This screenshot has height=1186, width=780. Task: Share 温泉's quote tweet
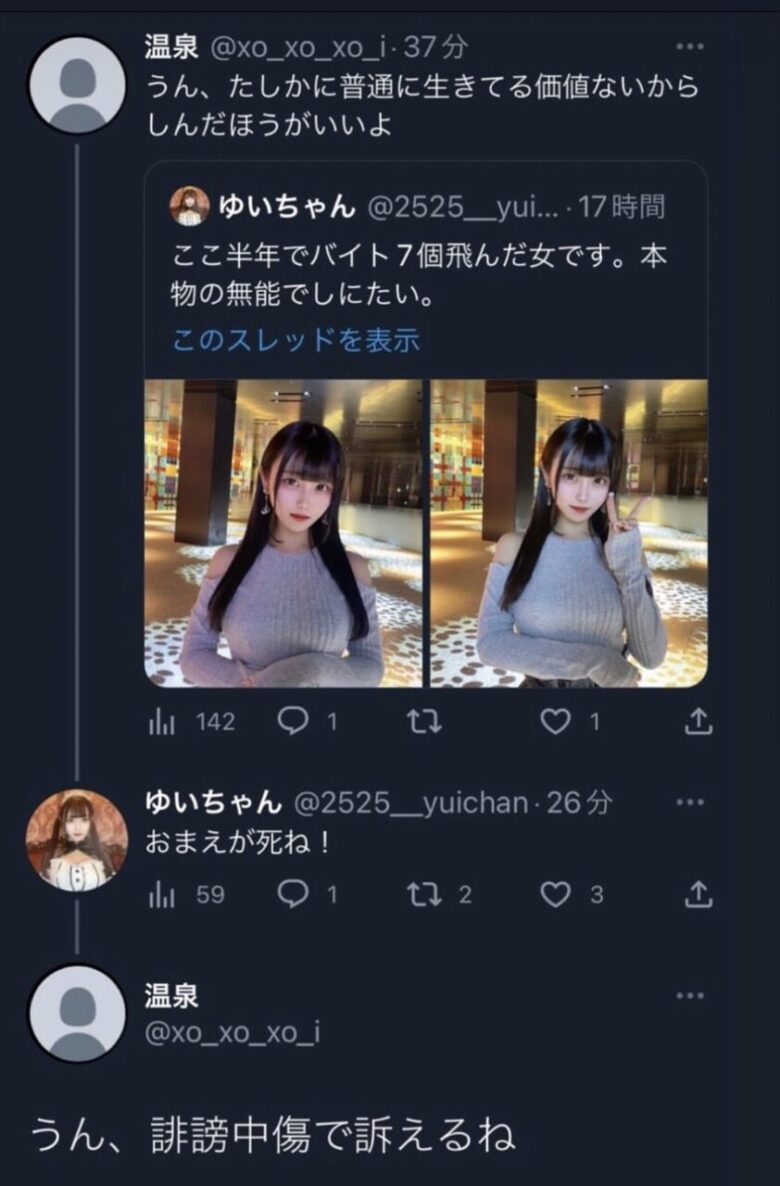[700, 722]
